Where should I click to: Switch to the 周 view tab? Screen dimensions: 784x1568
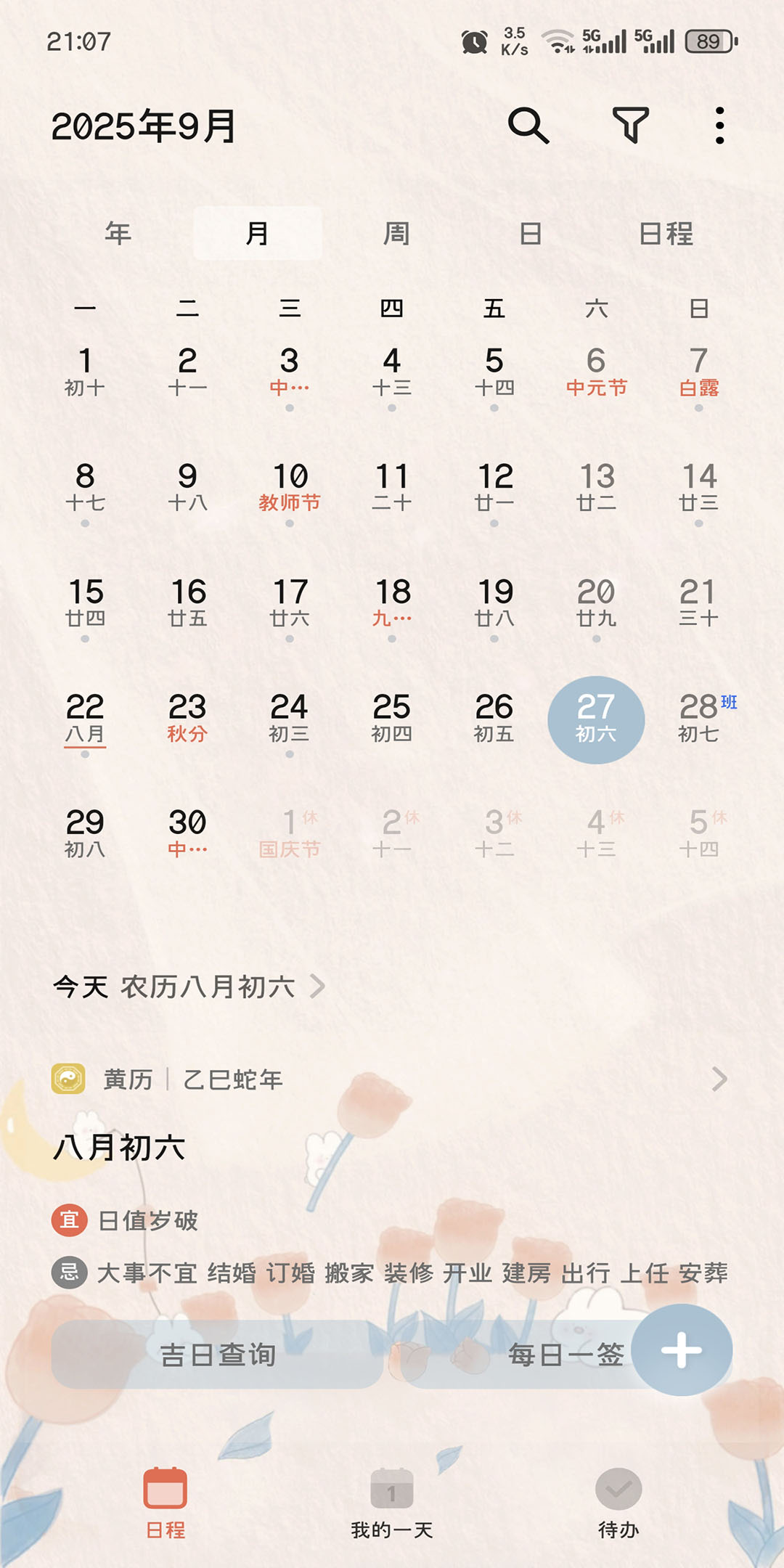[396, 233]
